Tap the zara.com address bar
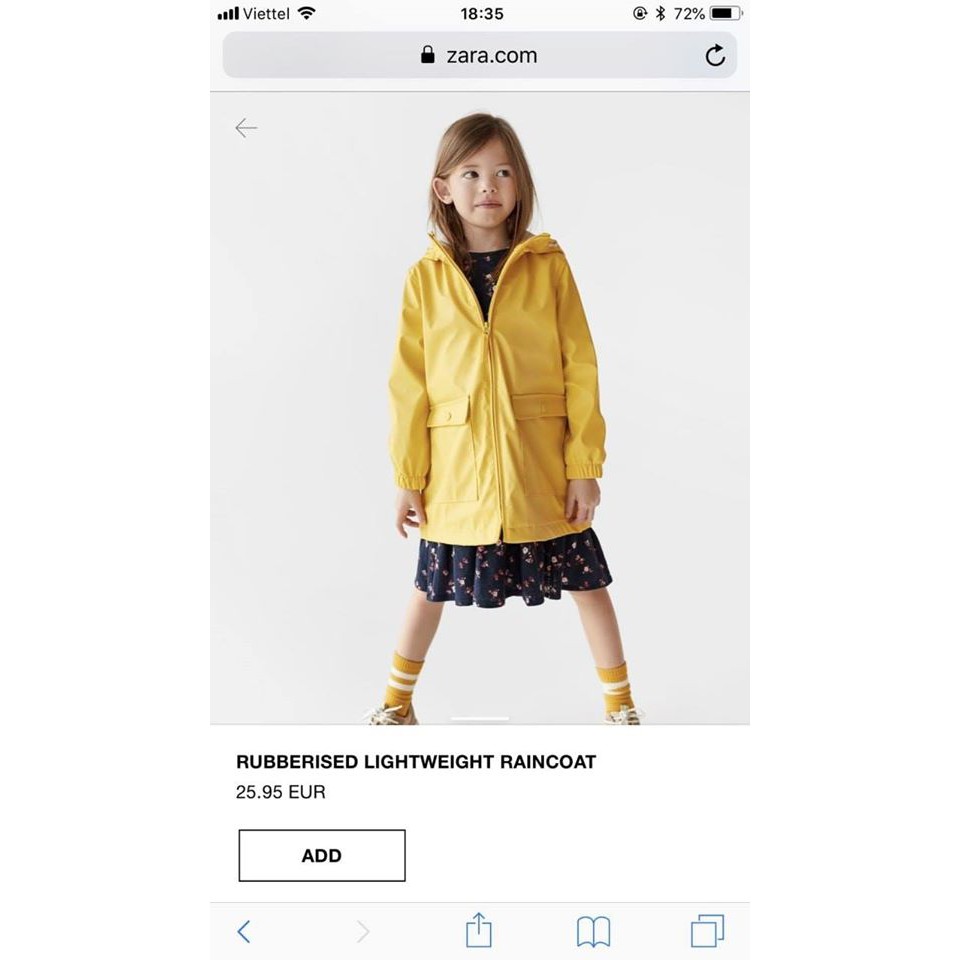960x960 pixels. tap(480, 56)
